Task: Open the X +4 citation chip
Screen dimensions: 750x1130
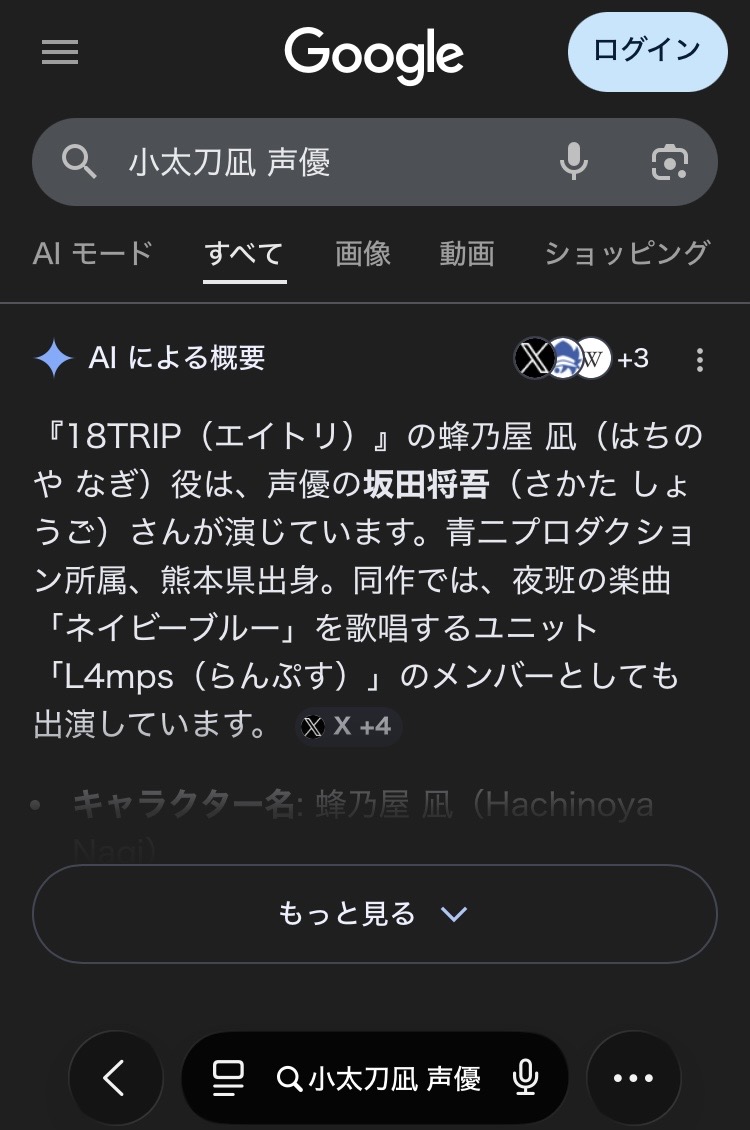Action: (x=348, y=726)
